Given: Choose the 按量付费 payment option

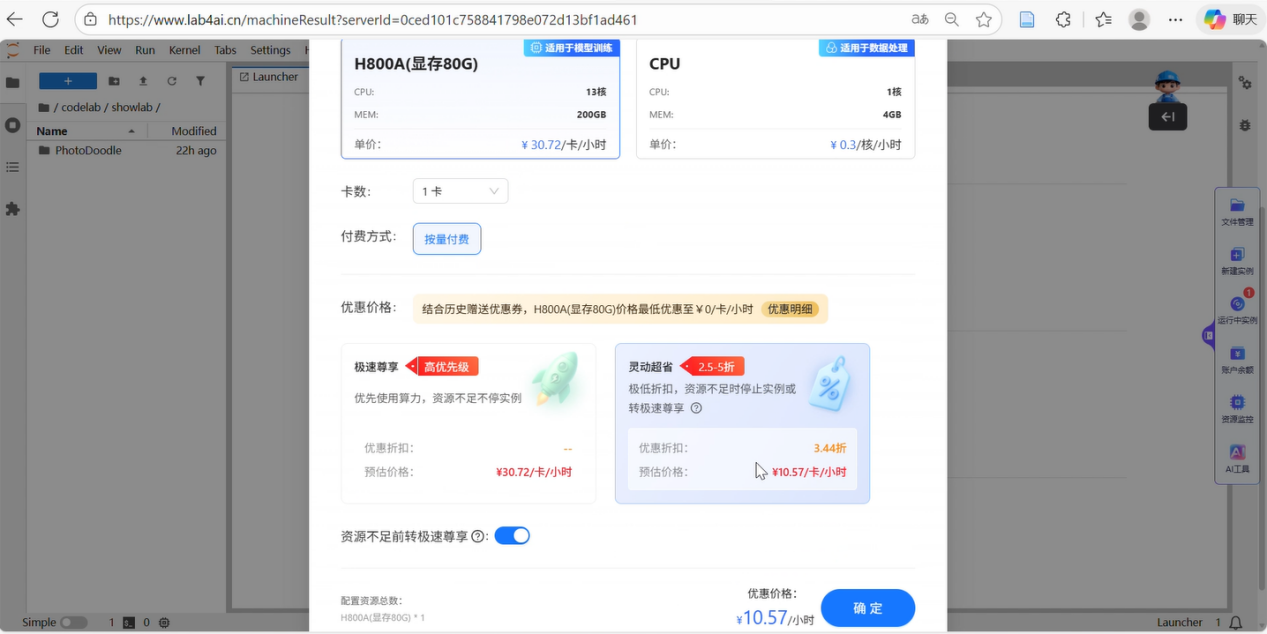Looking at the screenshot, I should (447, 239).
